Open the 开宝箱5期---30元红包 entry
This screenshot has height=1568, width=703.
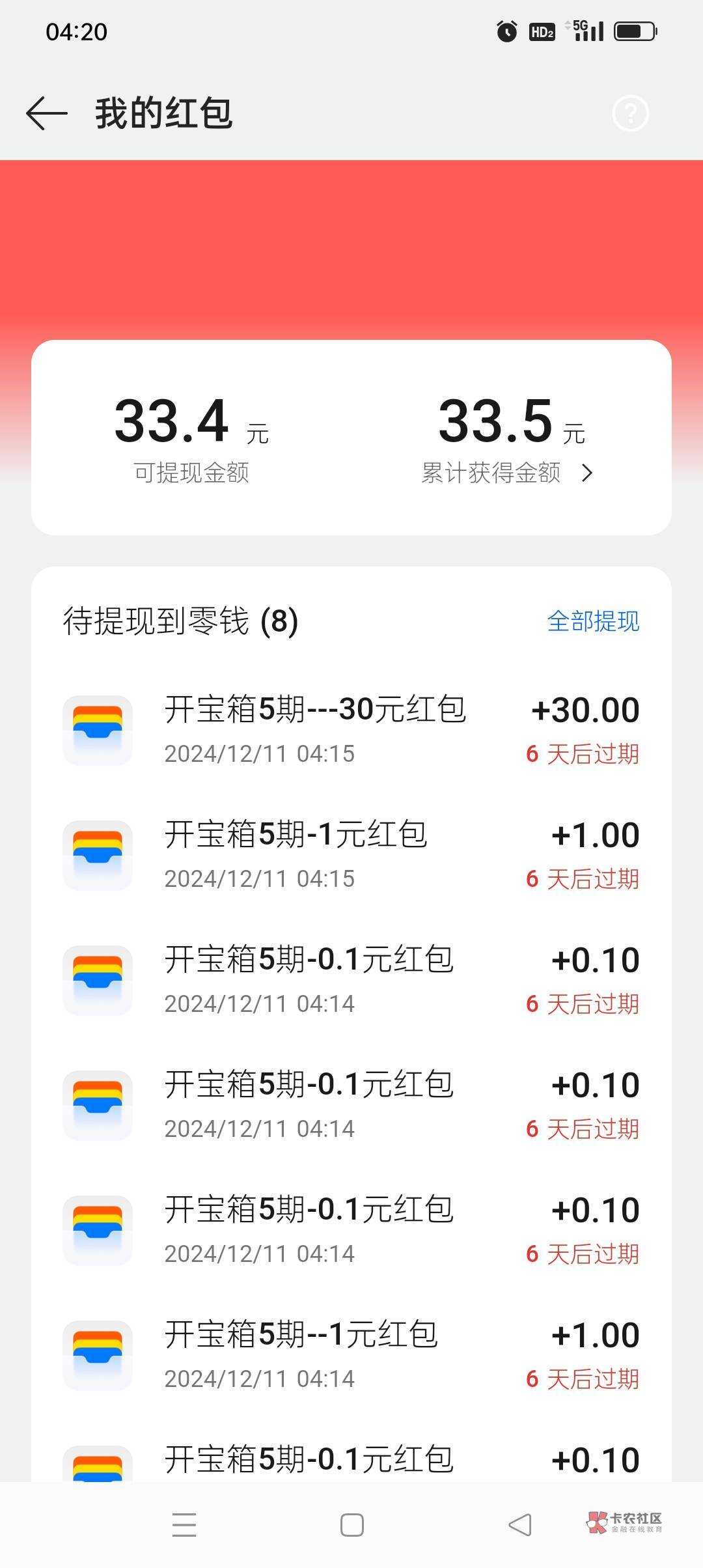[x=351, y=730]
